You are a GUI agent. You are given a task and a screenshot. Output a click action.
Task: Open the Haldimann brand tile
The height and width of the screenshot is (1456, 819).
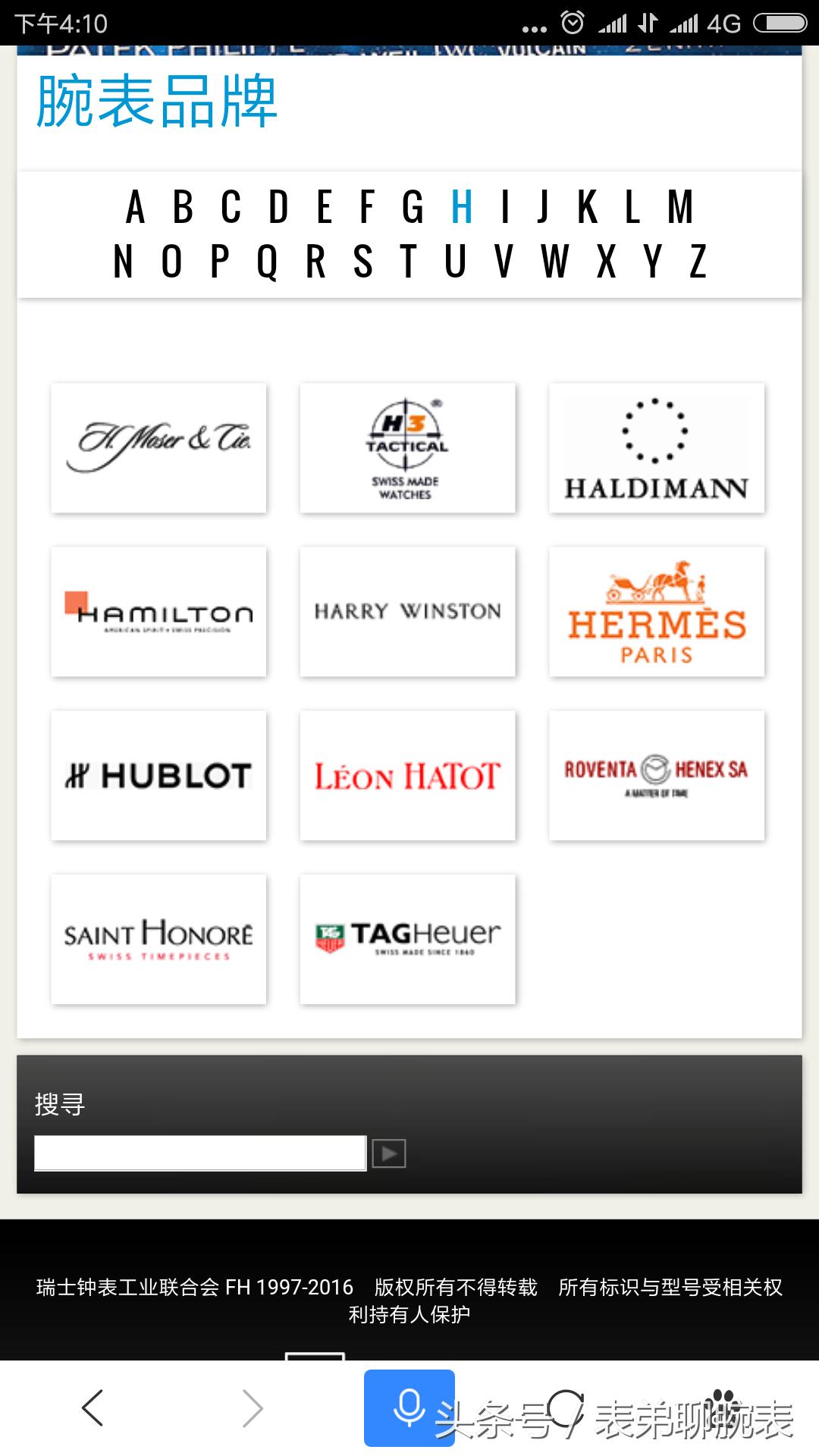pyautogui.click(x=657, y=448)
